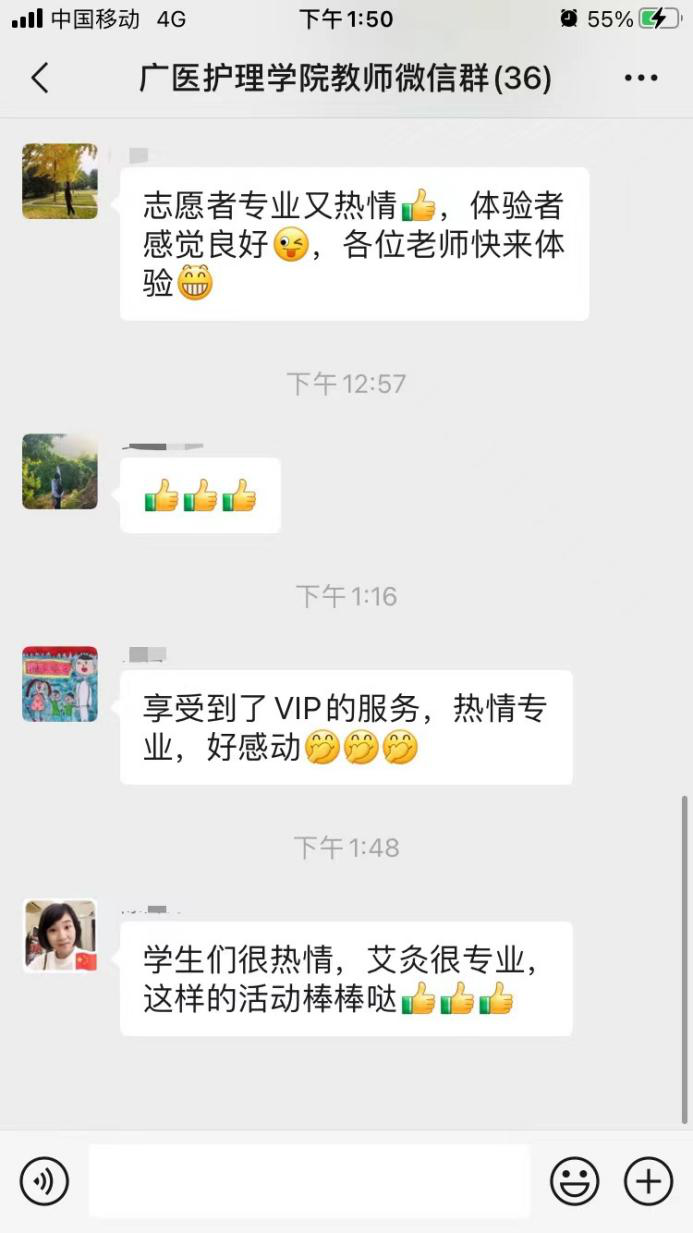Viewport: 693px width, 1233px height.
Task: Open the emoji sticker panel
Action: [x=575, y=1181]
